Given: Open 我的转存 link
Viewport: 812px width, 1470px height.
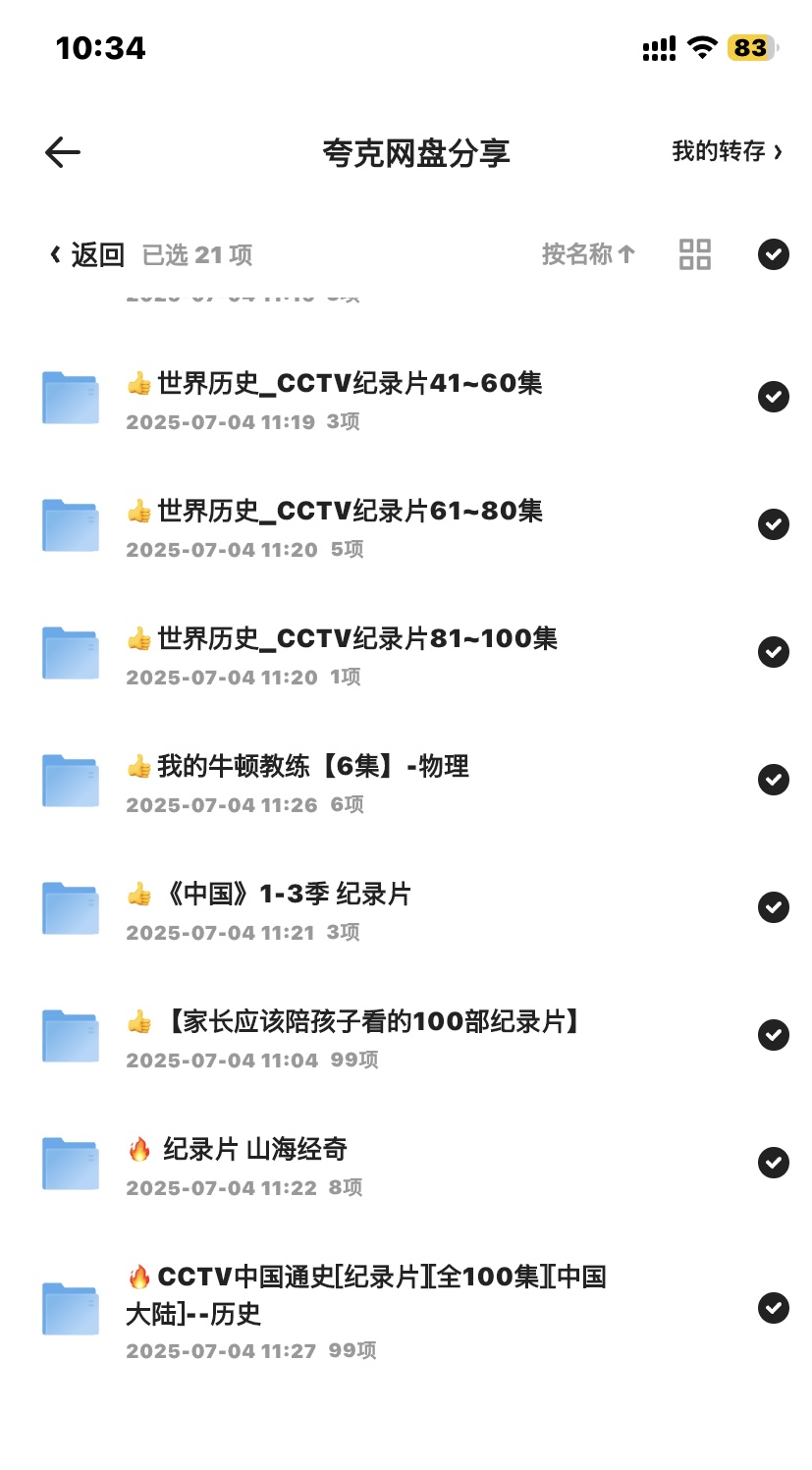Looking at the screenshot, I should click(727, 152).
